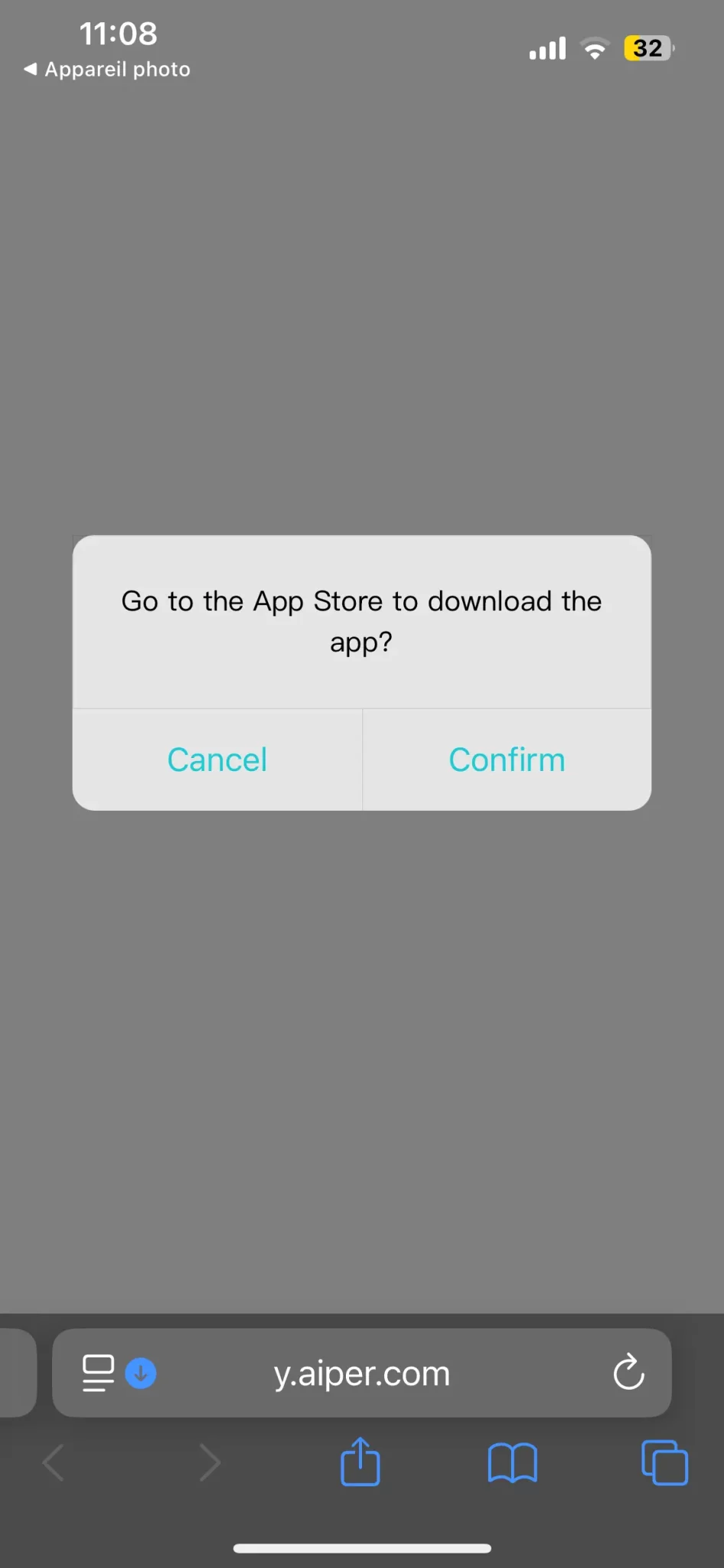This screenshot has height=1568, width=724.
Task: Open the Safari share sheet
Action: point(360,1462)
